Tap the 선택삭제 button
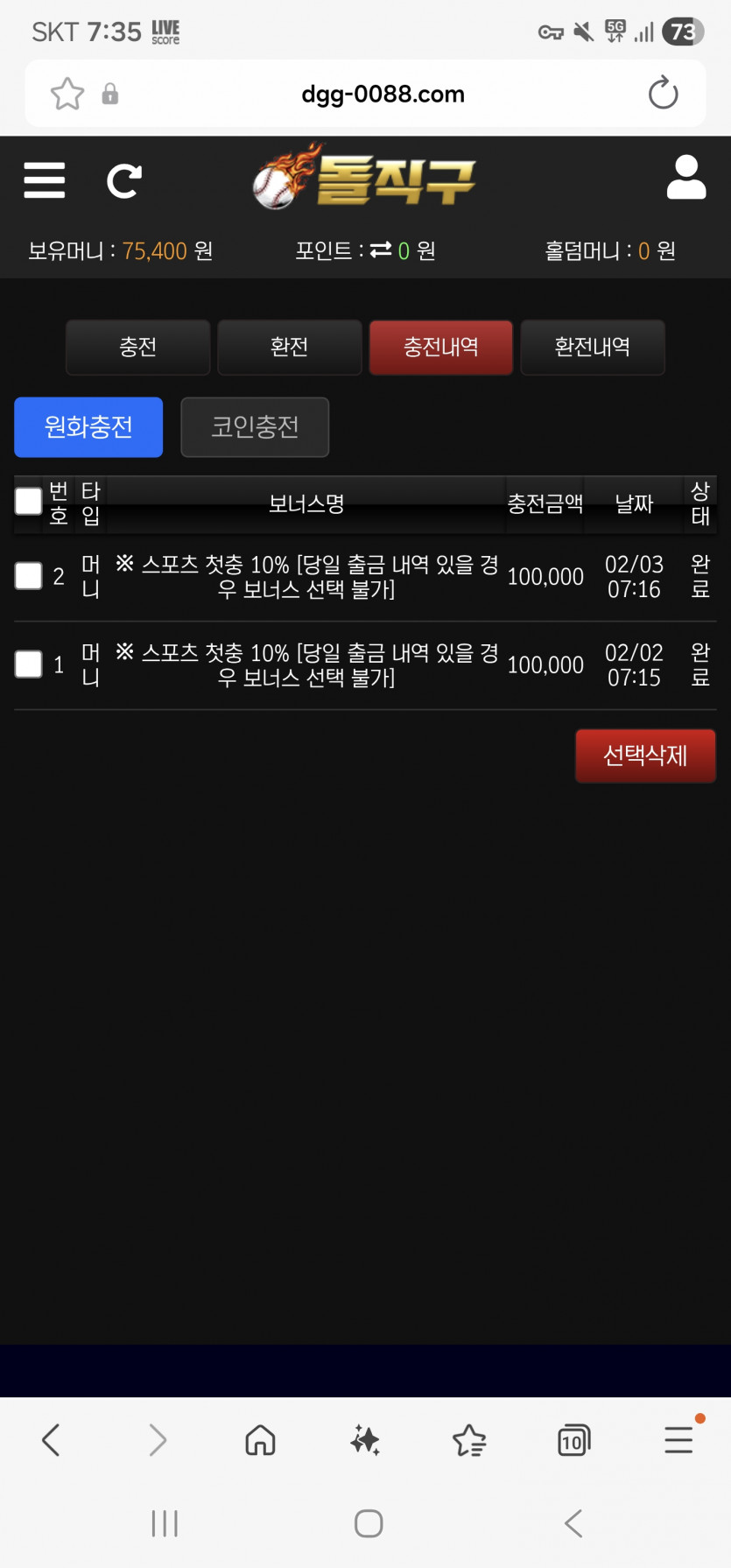 [645, 756]
